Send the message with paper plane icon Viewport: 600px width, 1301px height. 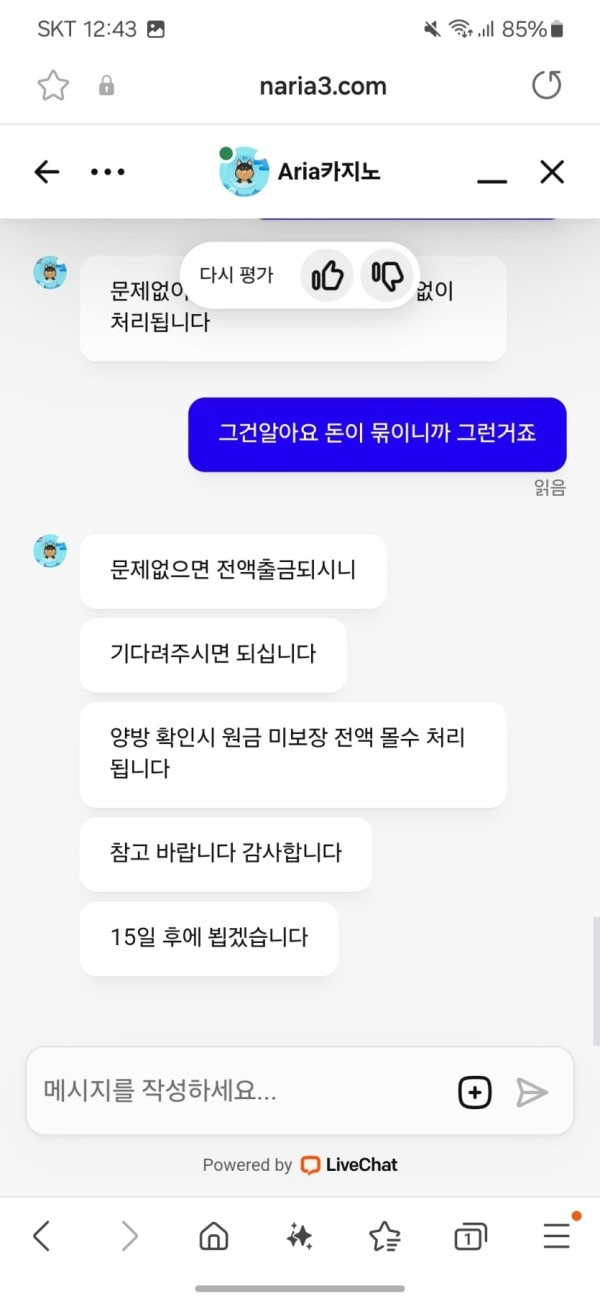click(532, 1092)
